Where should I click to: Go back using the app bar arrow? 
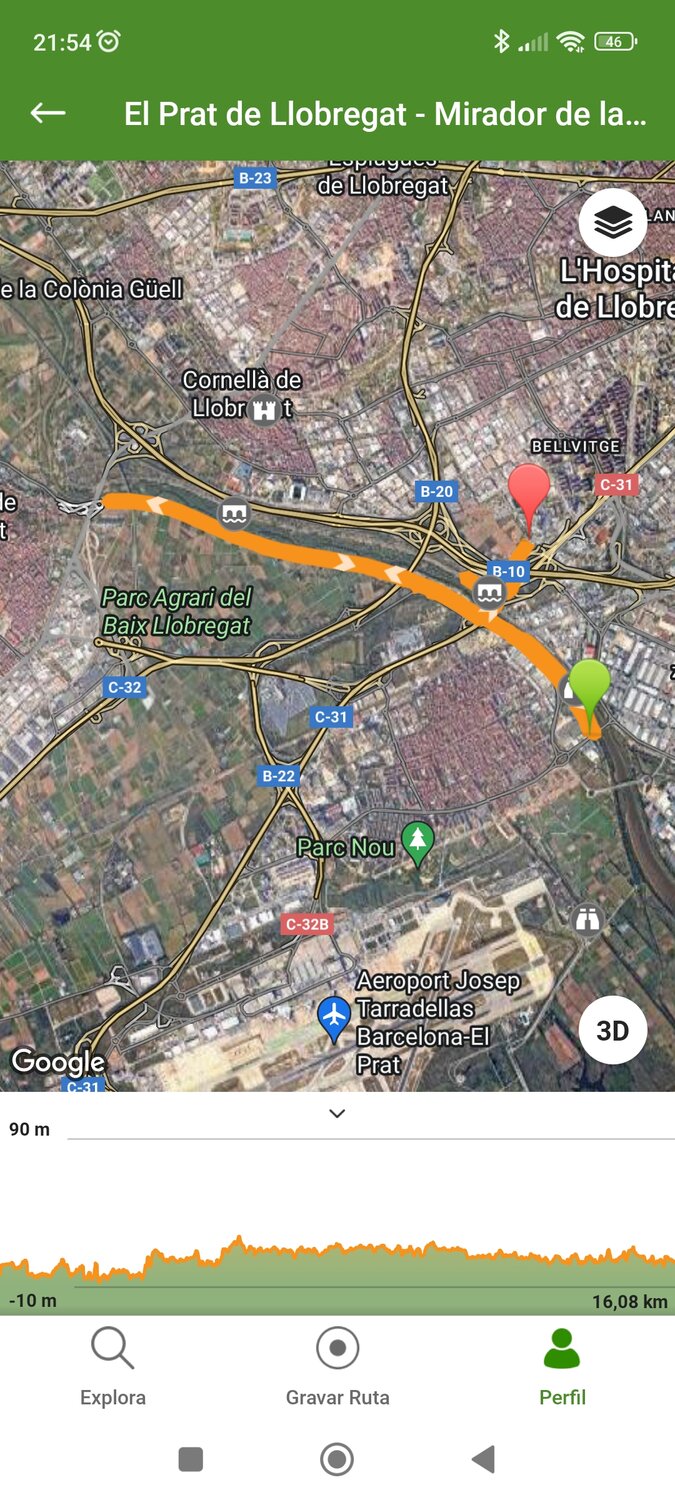tap(48, 113)
